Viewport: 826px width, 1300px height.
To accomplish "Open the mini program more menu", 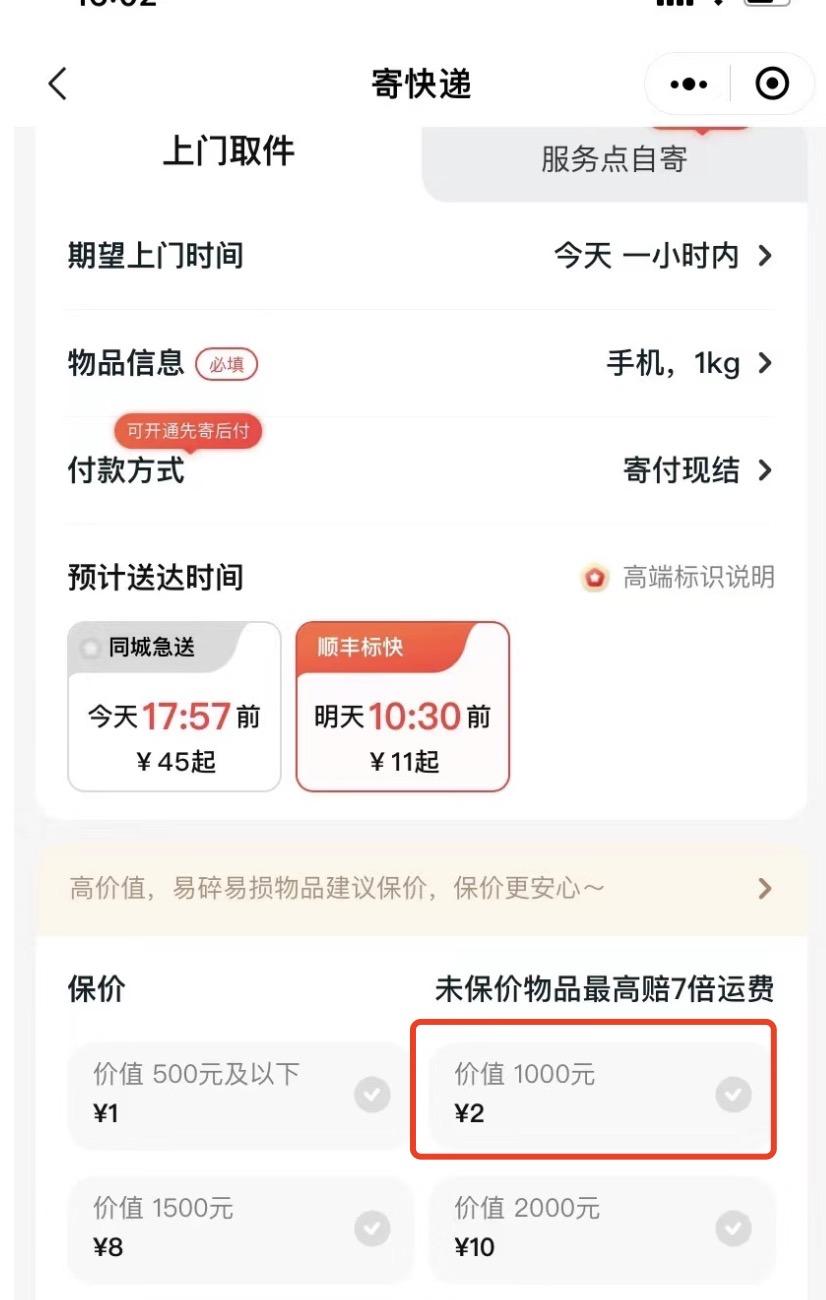I will [x=689, y=85].
